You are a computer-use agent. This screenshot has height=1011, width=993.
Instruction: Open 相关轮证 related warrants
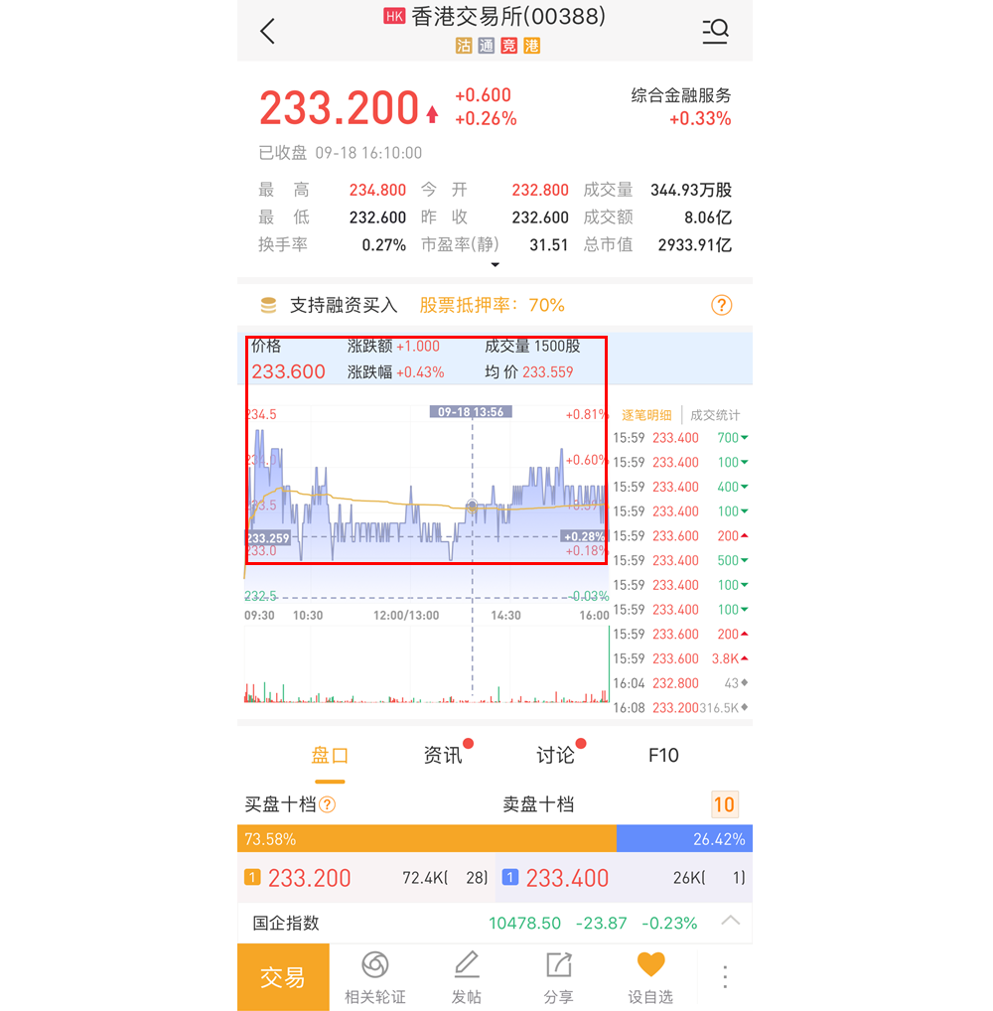tap(375, 977)
